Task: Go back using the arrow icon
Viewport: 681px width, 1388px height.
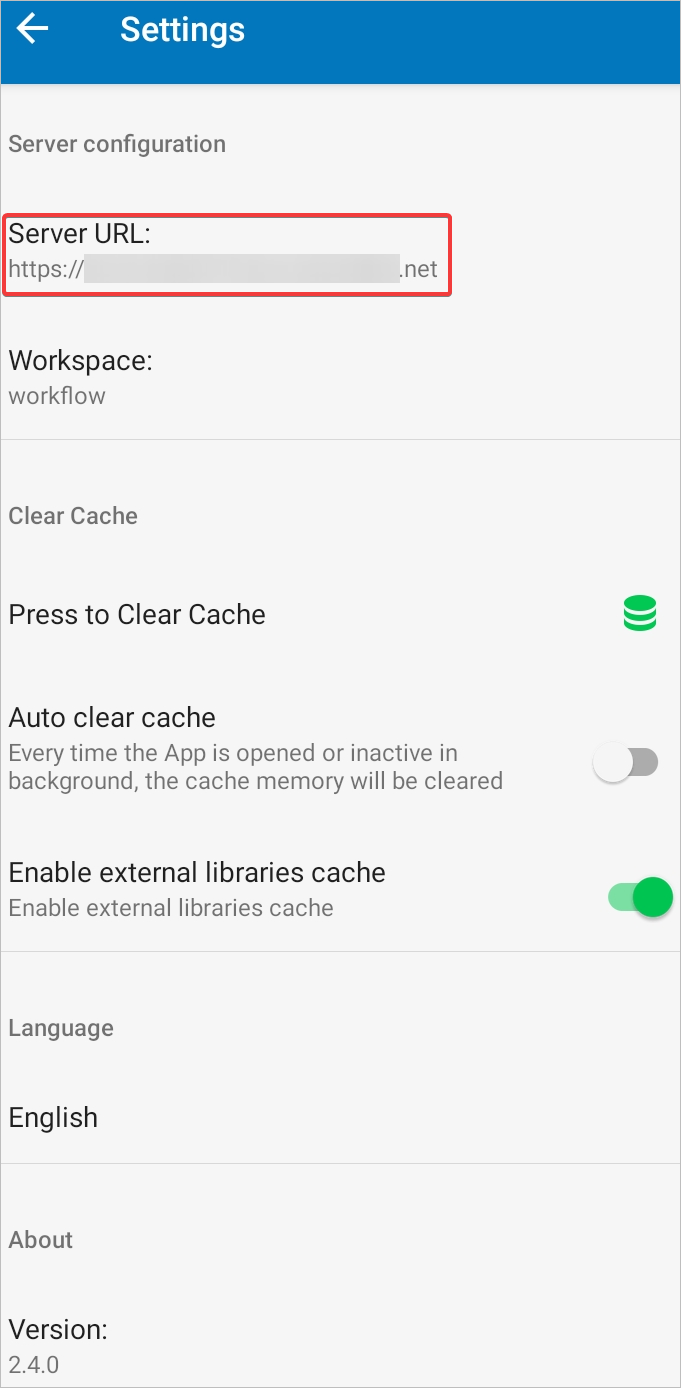Action: click(x=33, y=29)
